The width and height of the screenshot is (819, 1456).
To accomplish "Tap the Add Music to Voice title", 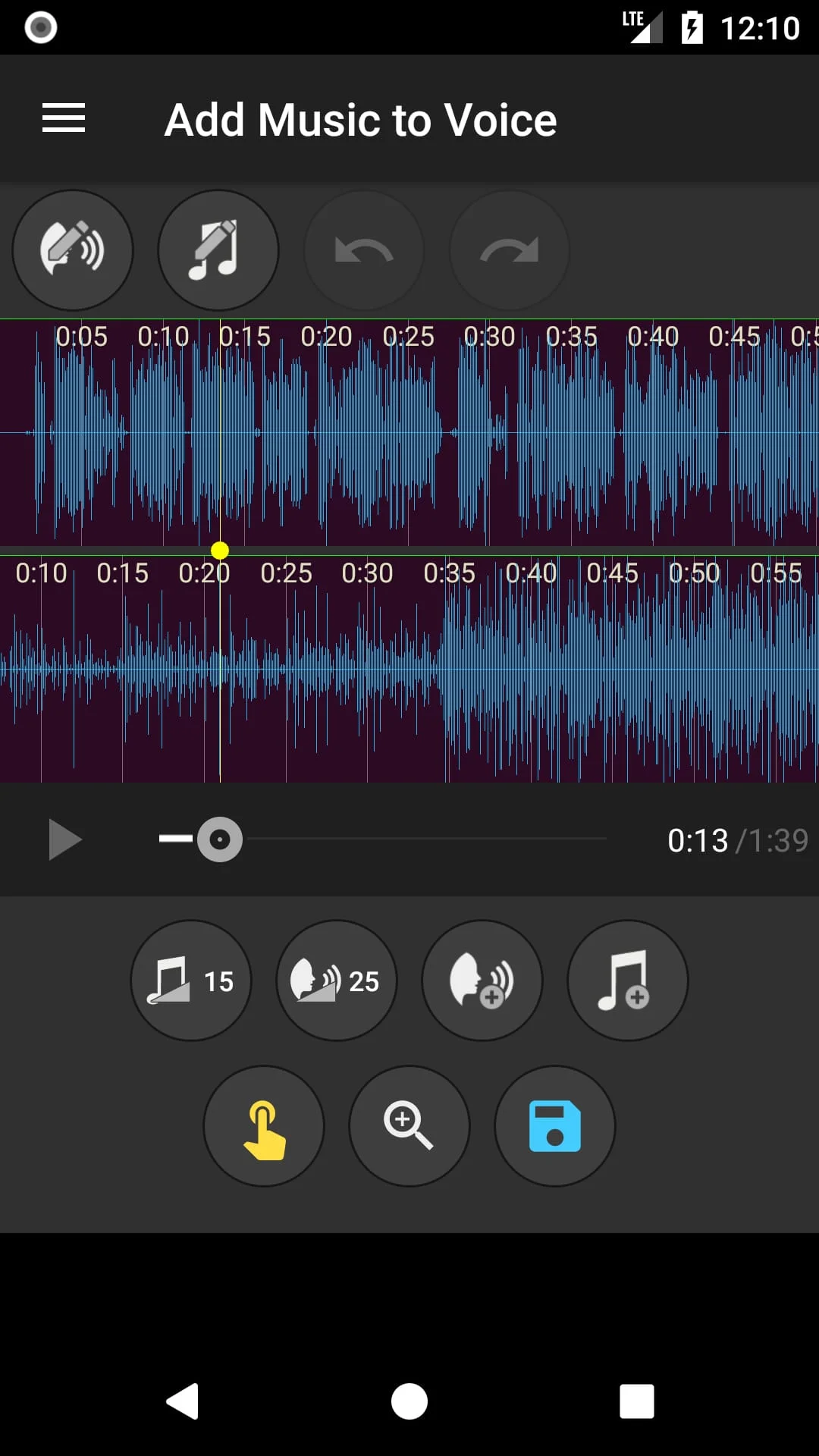I will pyautogui.click(x=360, y=119).
